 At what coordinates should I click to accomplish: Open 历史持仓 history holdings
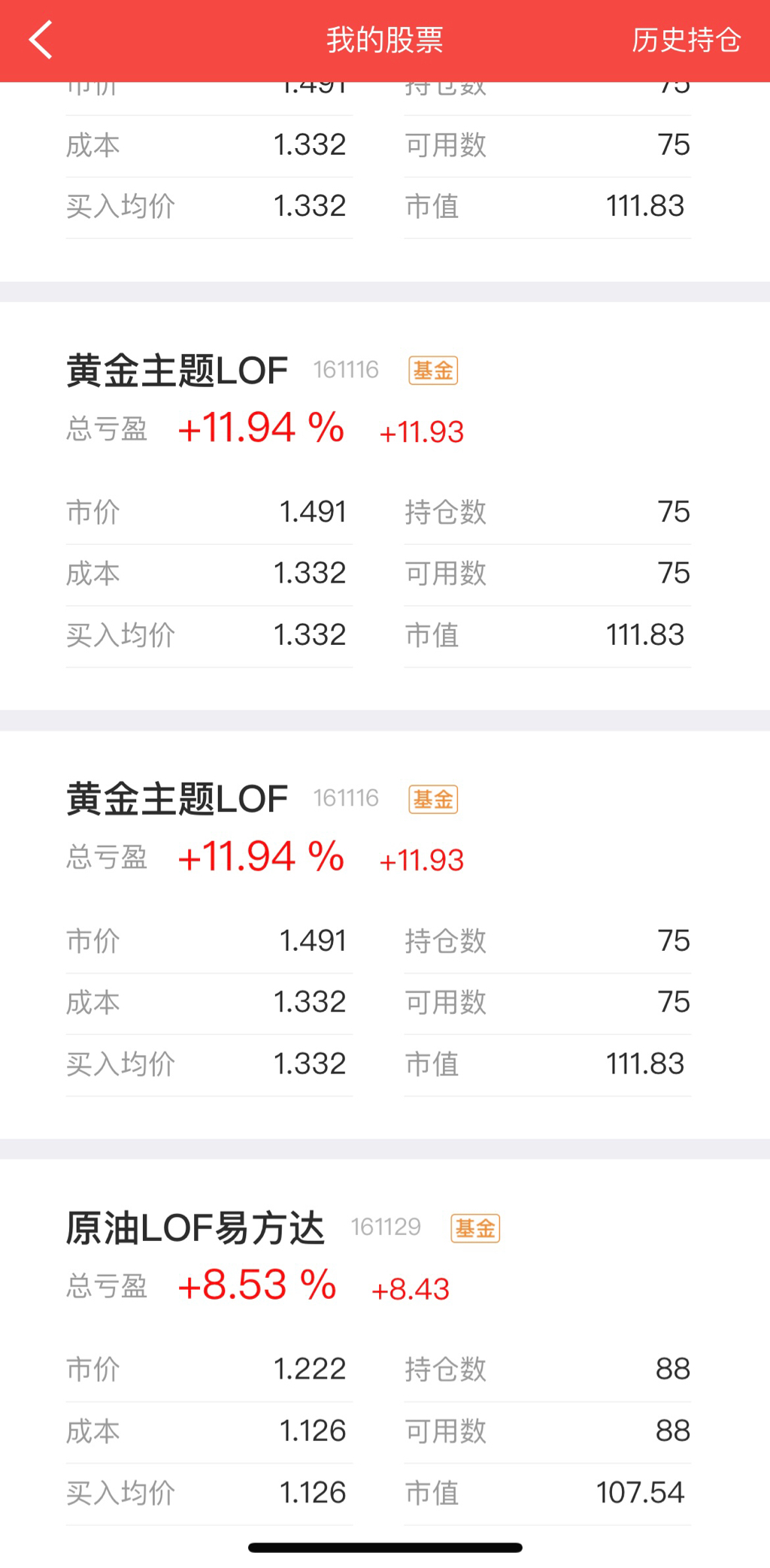(685, 41)
